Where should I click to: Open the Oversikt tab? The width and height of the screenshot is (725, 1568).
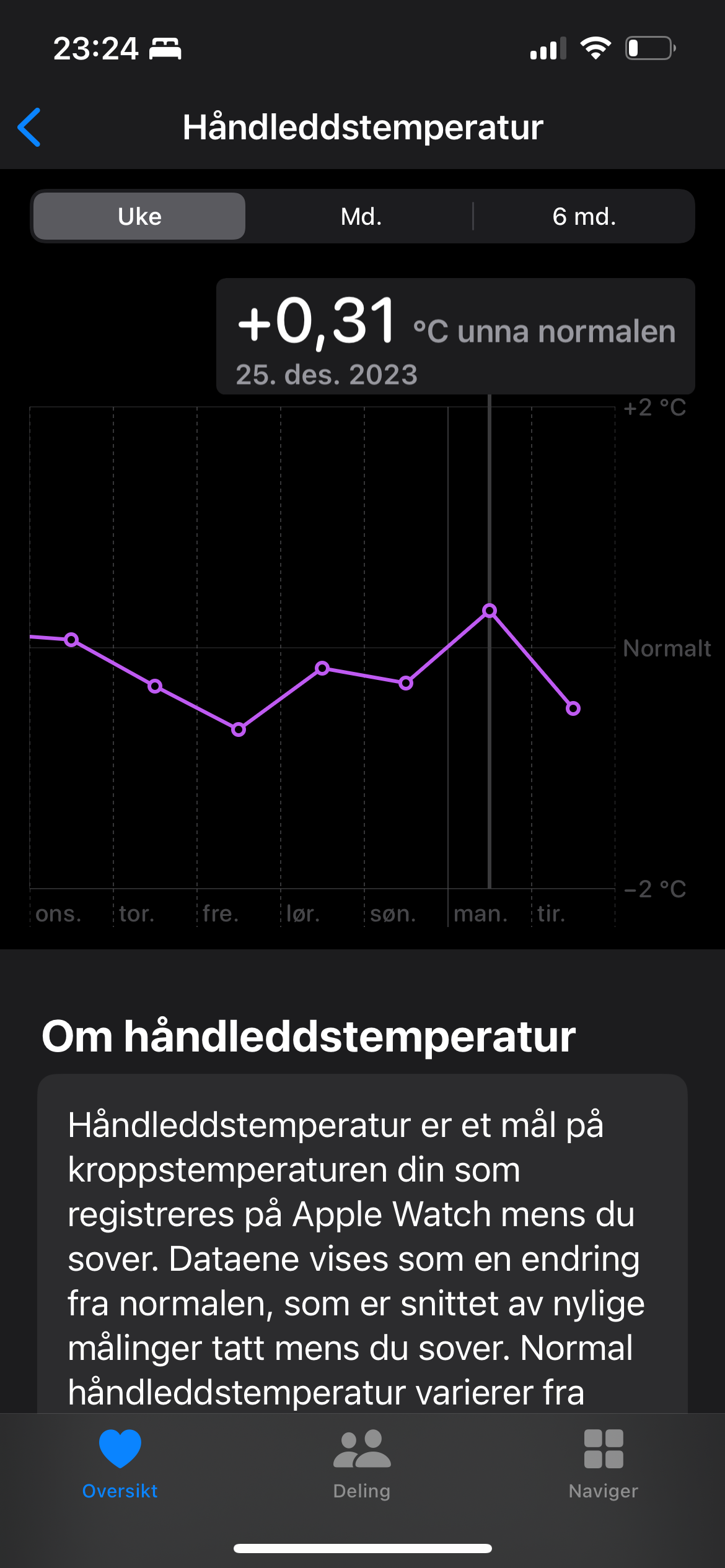[x=120, y=1463]
